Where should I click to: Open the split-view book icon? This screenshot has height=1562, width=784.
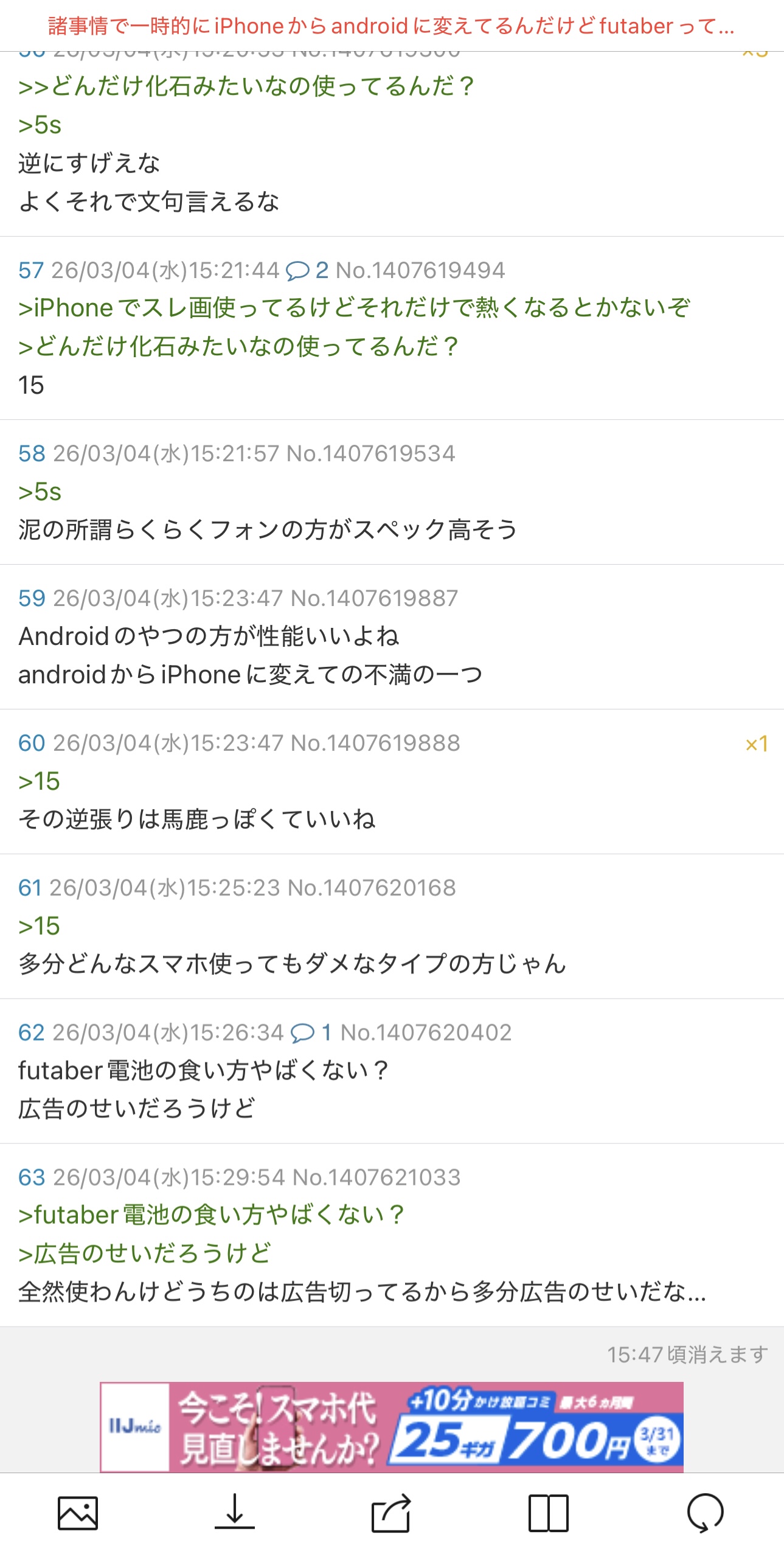pyautogui.click(x=548, y=1513)
